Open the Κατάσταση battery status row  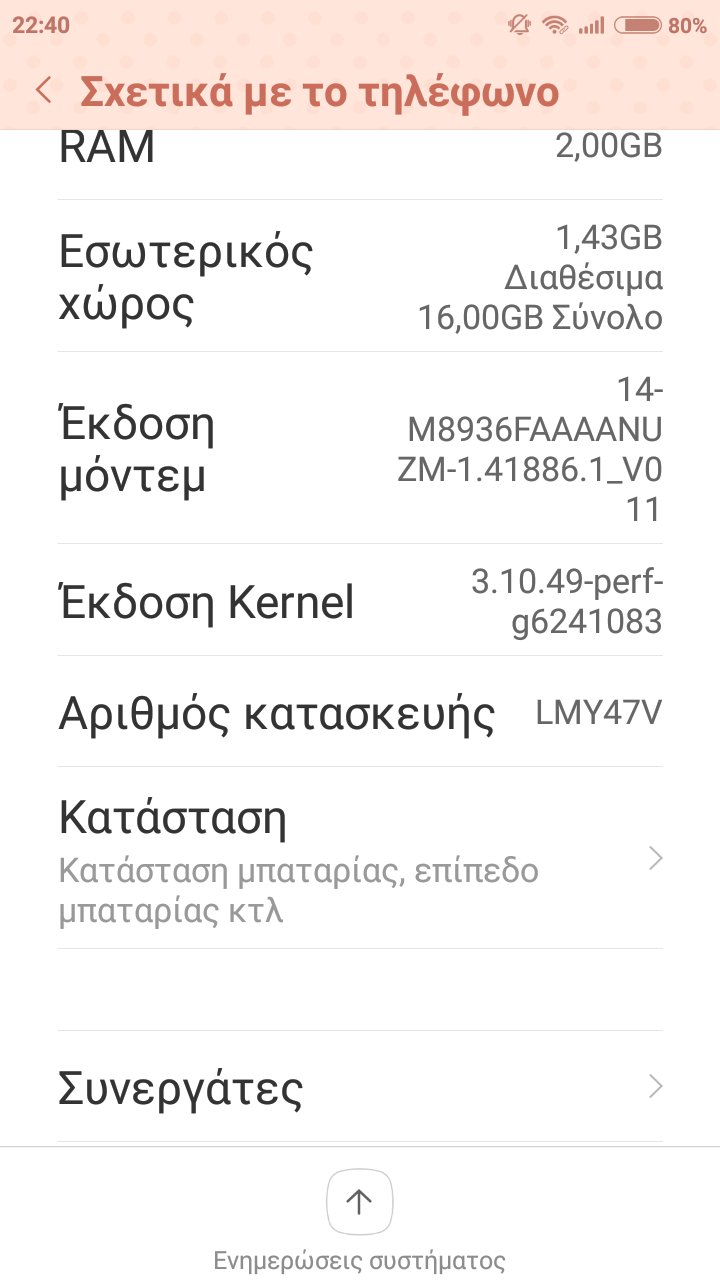pyautogui.click(x=360, y=858)
